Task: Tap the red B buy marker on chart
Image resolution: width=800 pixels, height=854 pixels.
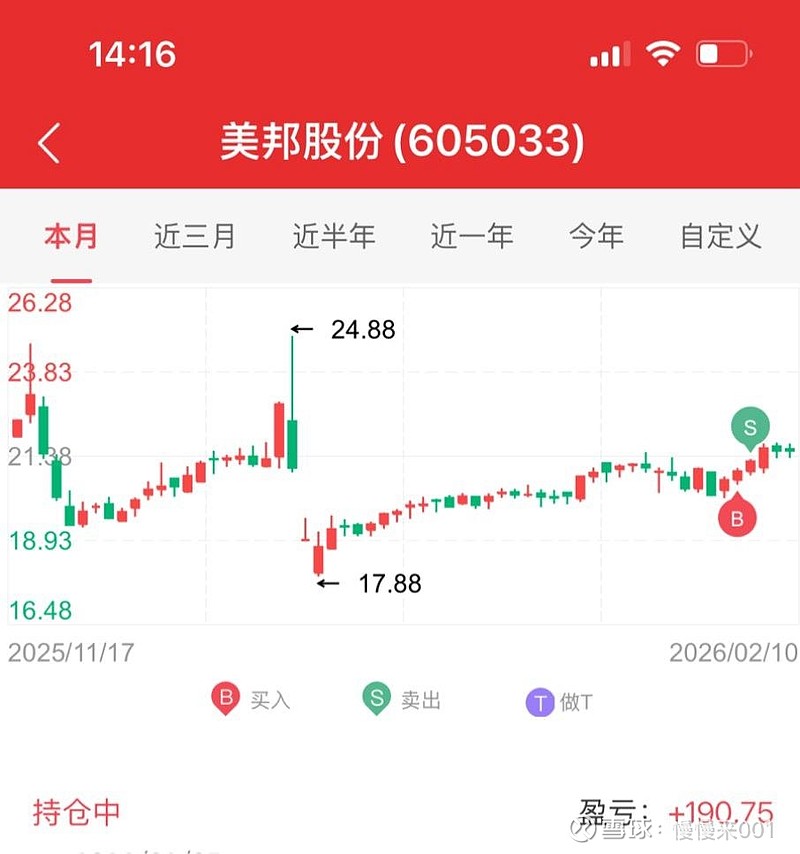Action: (x=737, y=515)
